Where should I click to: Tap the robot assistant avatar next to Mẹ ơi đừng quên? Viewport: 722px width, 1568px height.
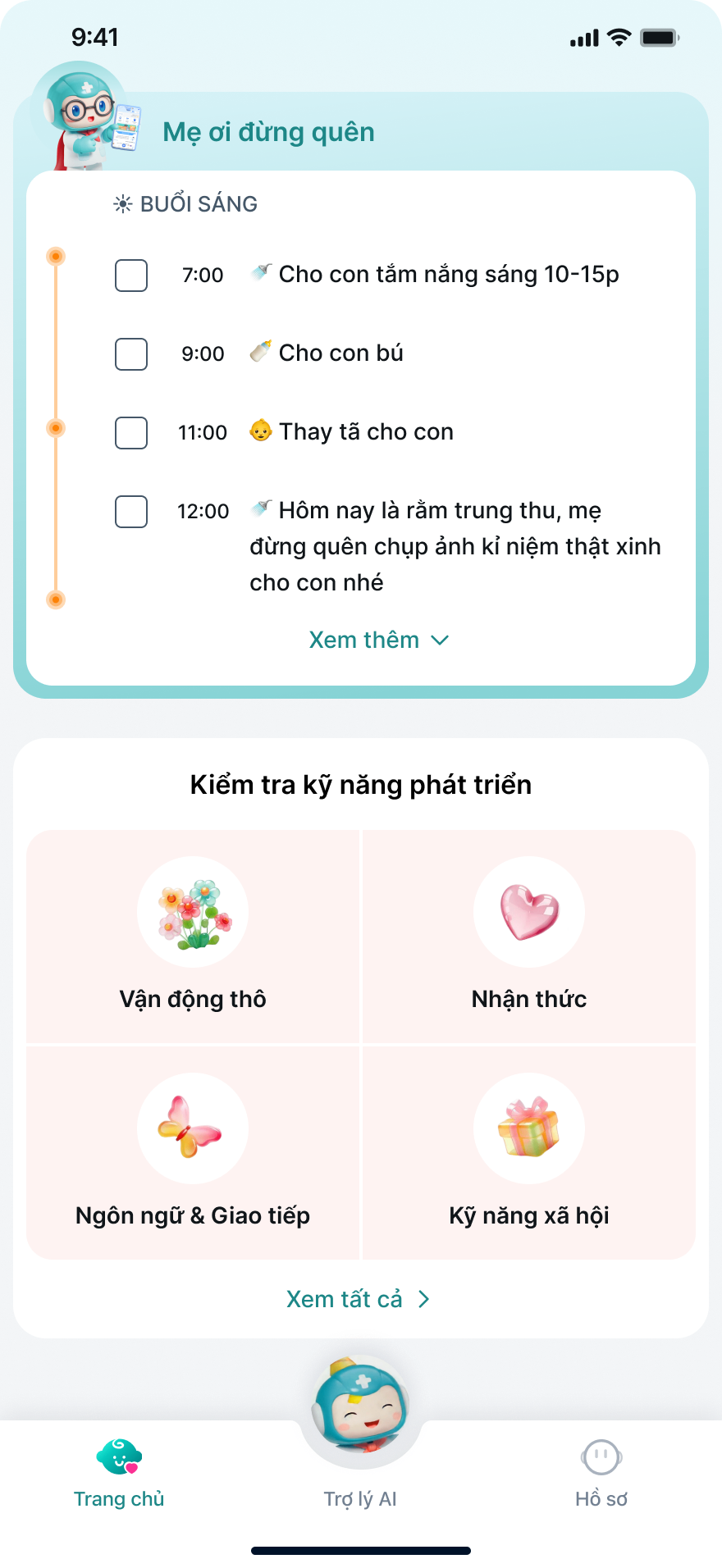pyautogui.click(x=82, y=115)
